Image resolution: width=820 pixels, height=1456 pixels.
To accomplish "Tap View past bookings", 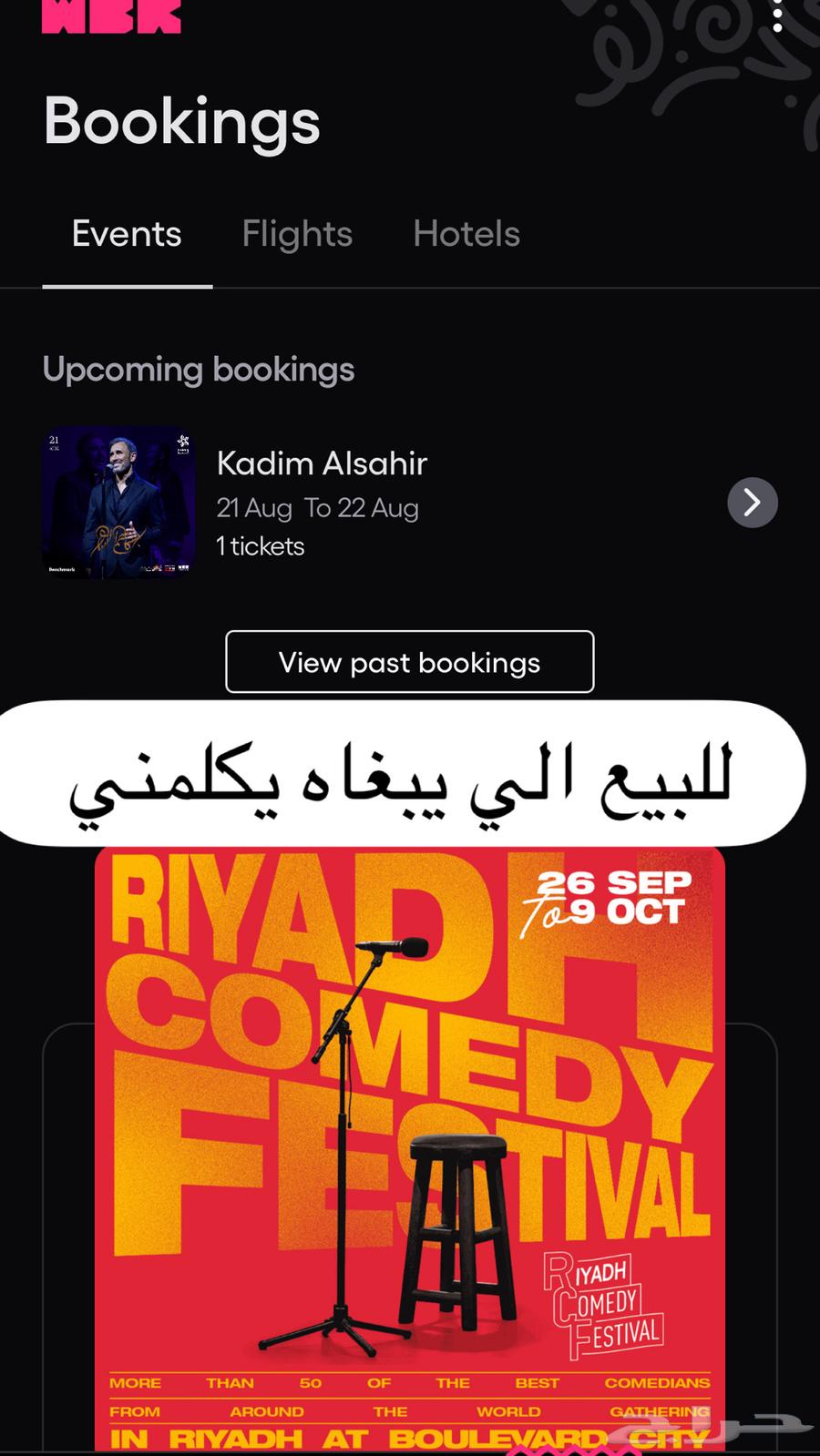I will click(409, 662).
